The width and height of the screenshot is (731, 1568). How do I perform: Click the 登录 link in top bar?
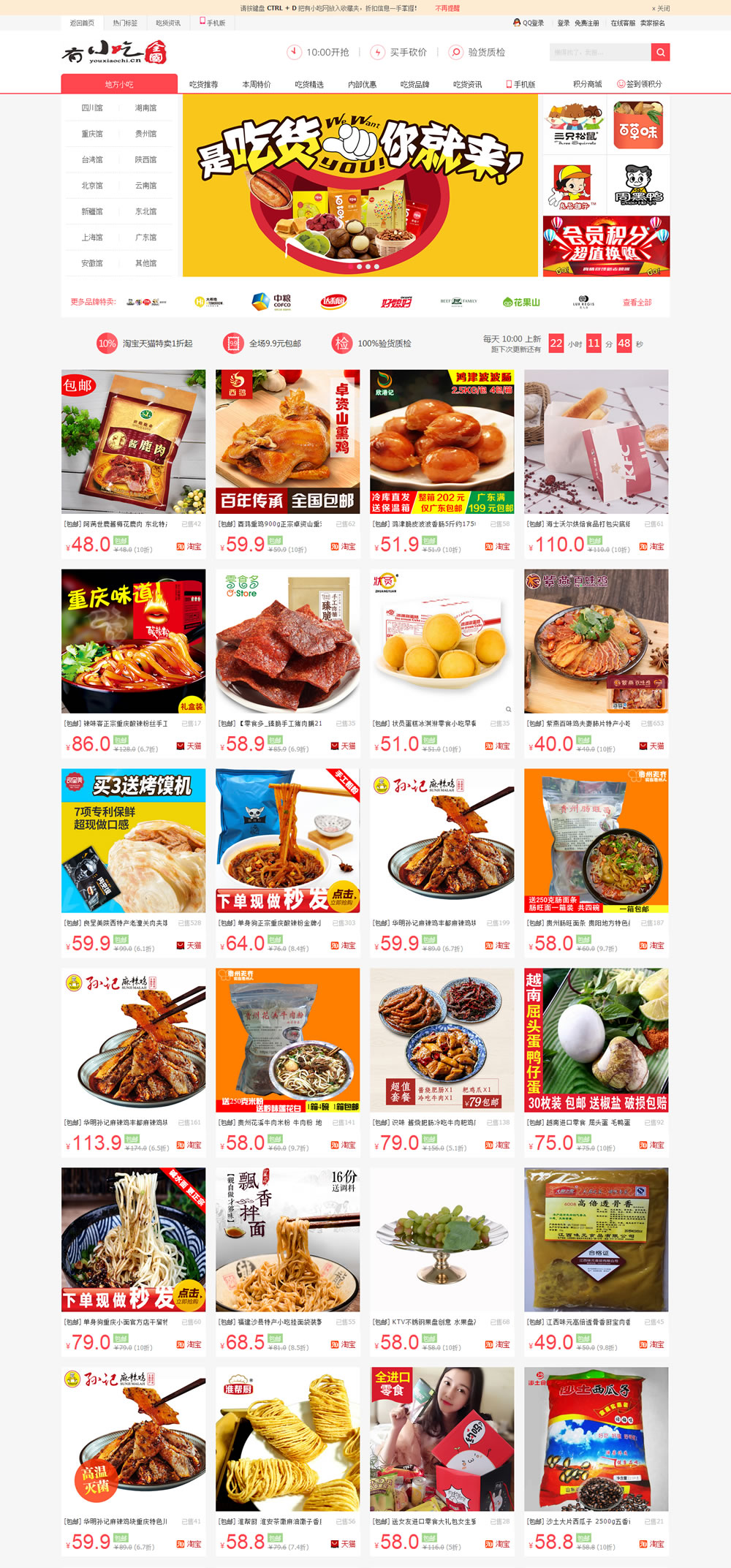(x=563, y=23)
